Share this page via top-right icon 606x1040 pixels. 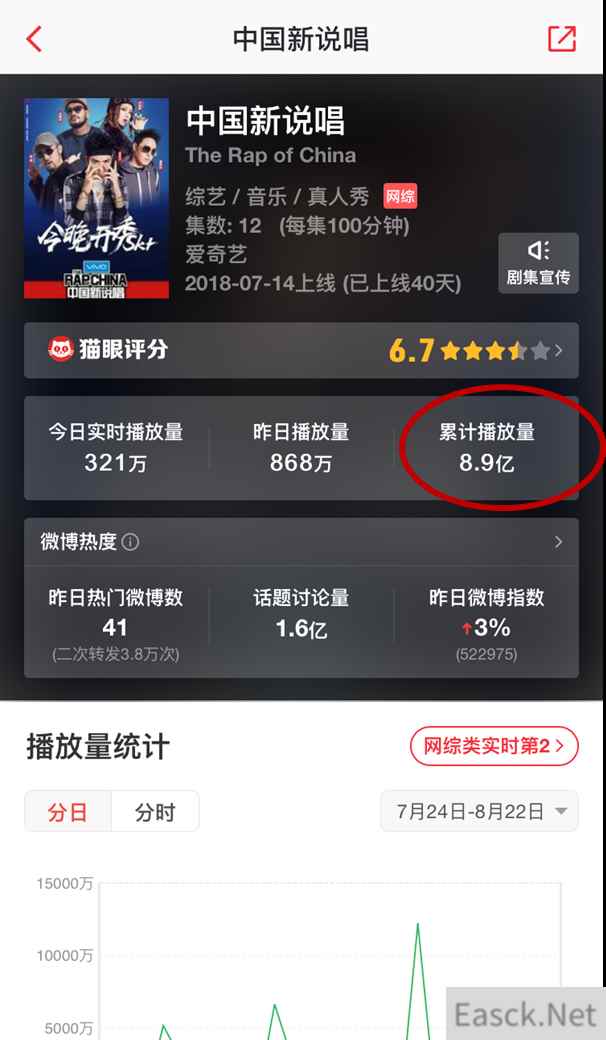tap(562, 38)
